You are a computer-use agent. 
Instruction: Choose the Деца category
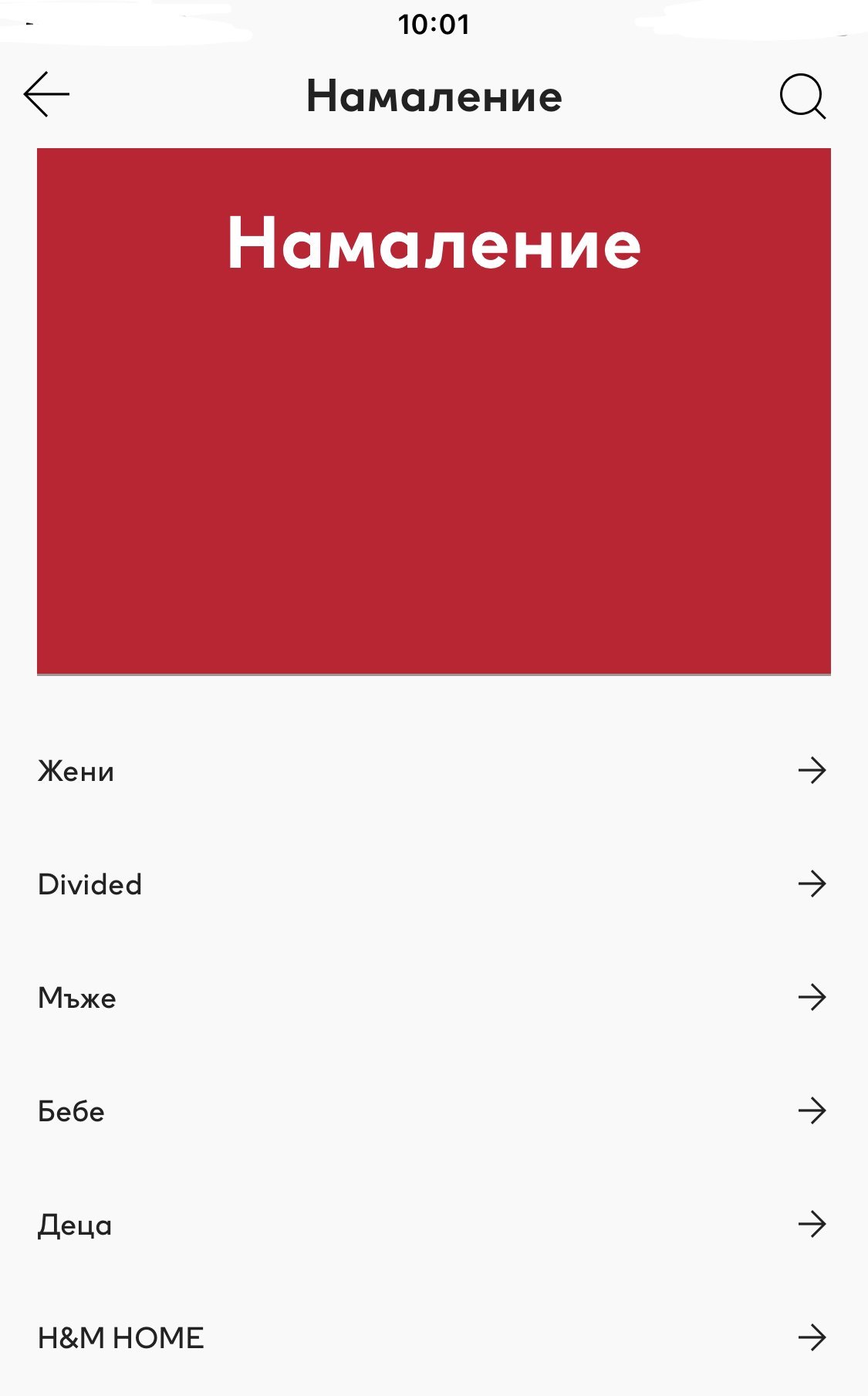point(432,1225)
